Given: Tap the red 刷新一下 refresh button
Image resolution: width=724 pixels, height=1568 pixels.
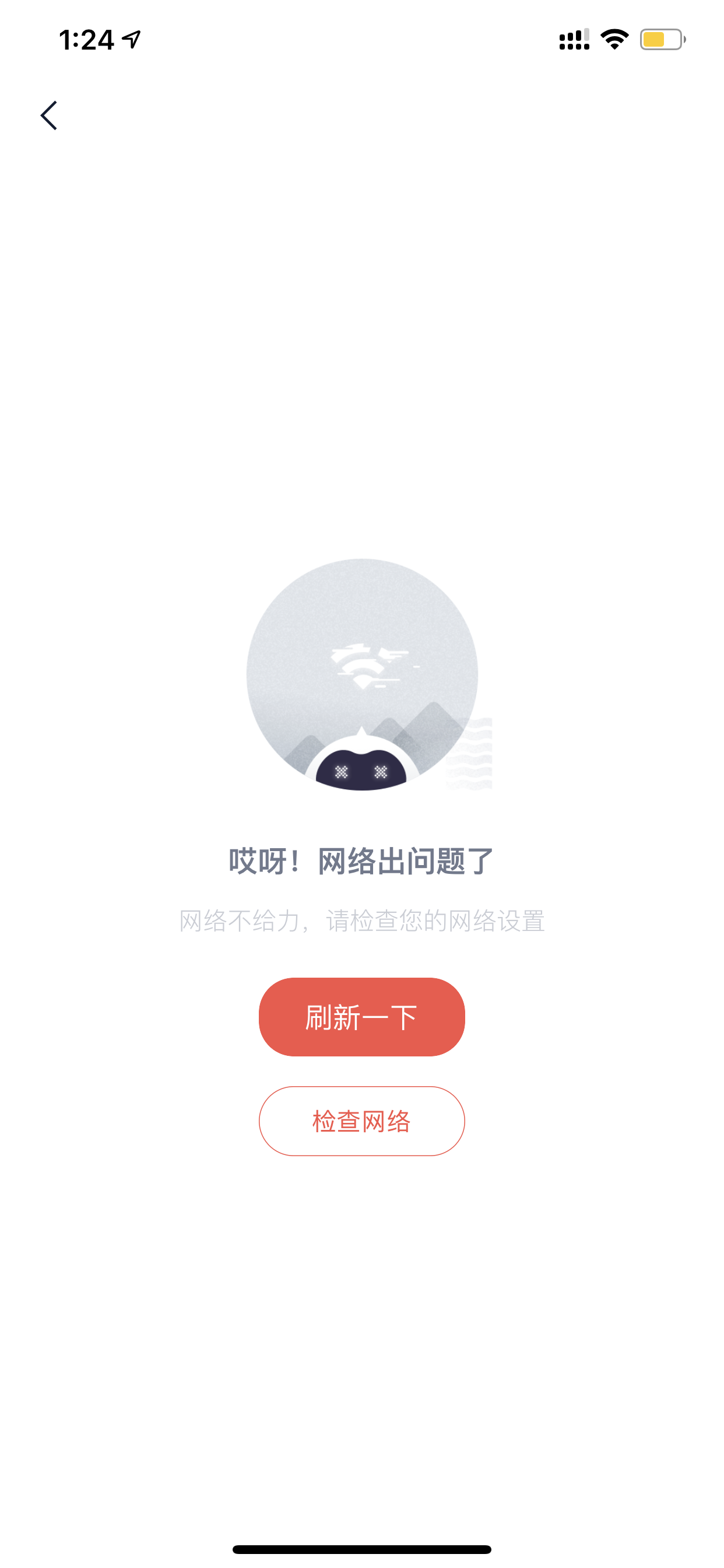Looking at the screenshot, I should click(x=361, y=1017).
